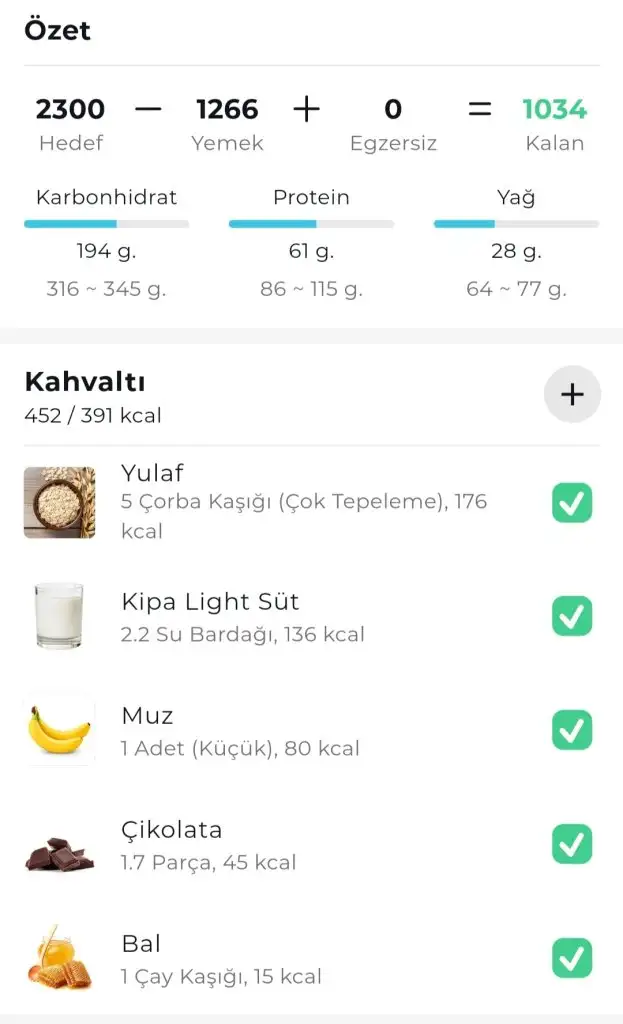This screenshot has width=623, height=1024.
Task: Toggle the checkbox for Bal
Action: 572,959
